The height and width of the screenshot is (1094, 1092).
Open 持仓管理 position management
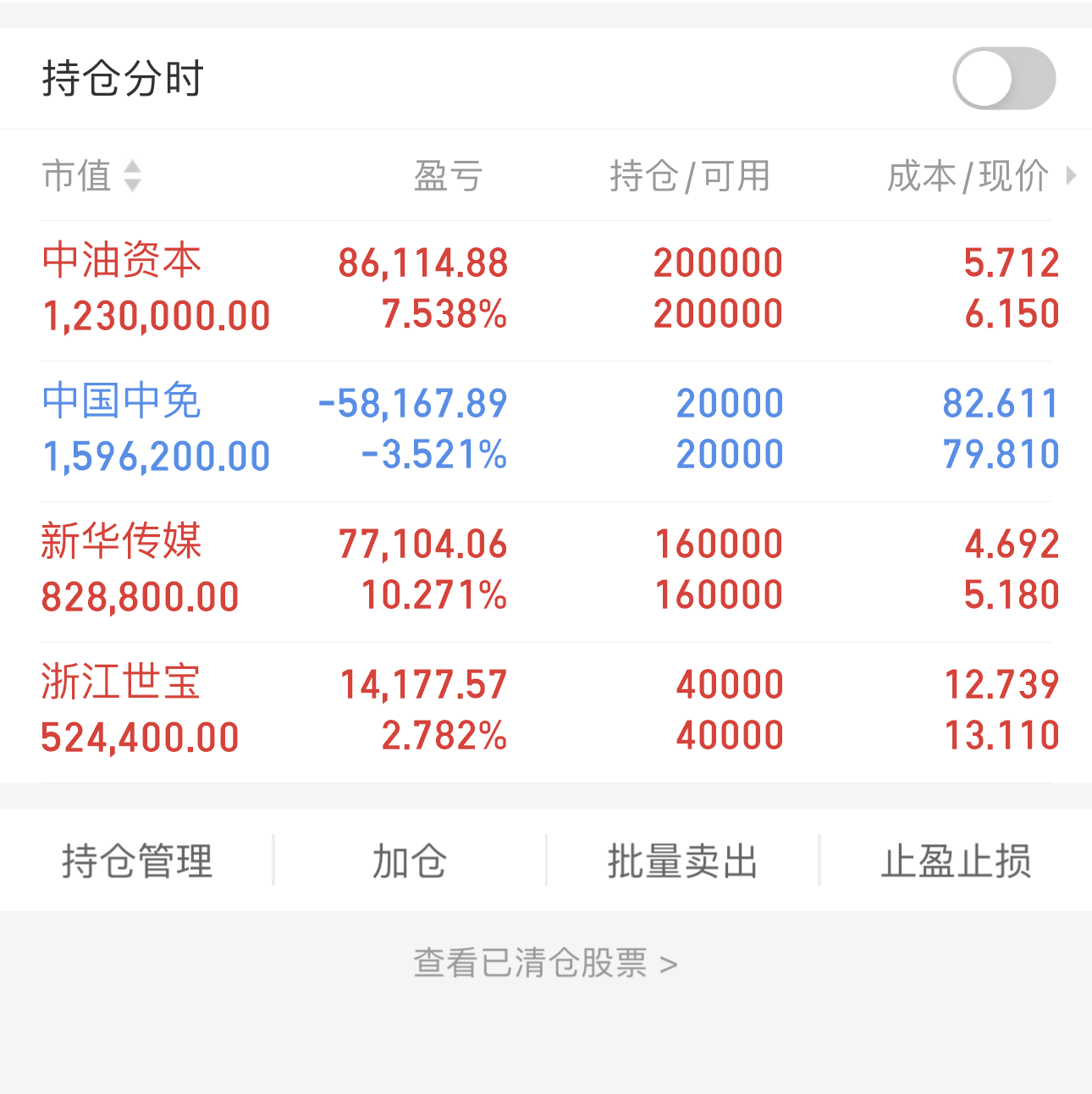click(x=136, y=860)
